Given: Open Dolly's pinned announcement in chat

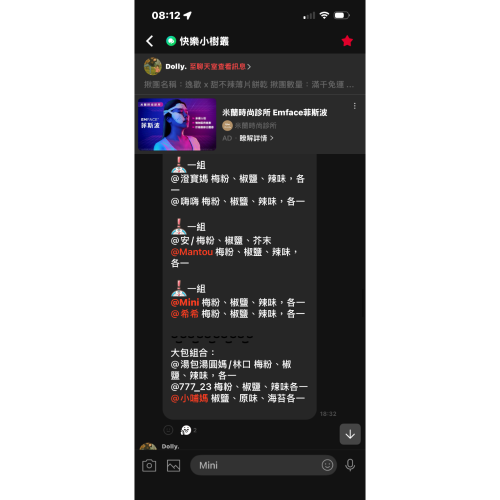Looking at the screenshot, I should point(249,74).
